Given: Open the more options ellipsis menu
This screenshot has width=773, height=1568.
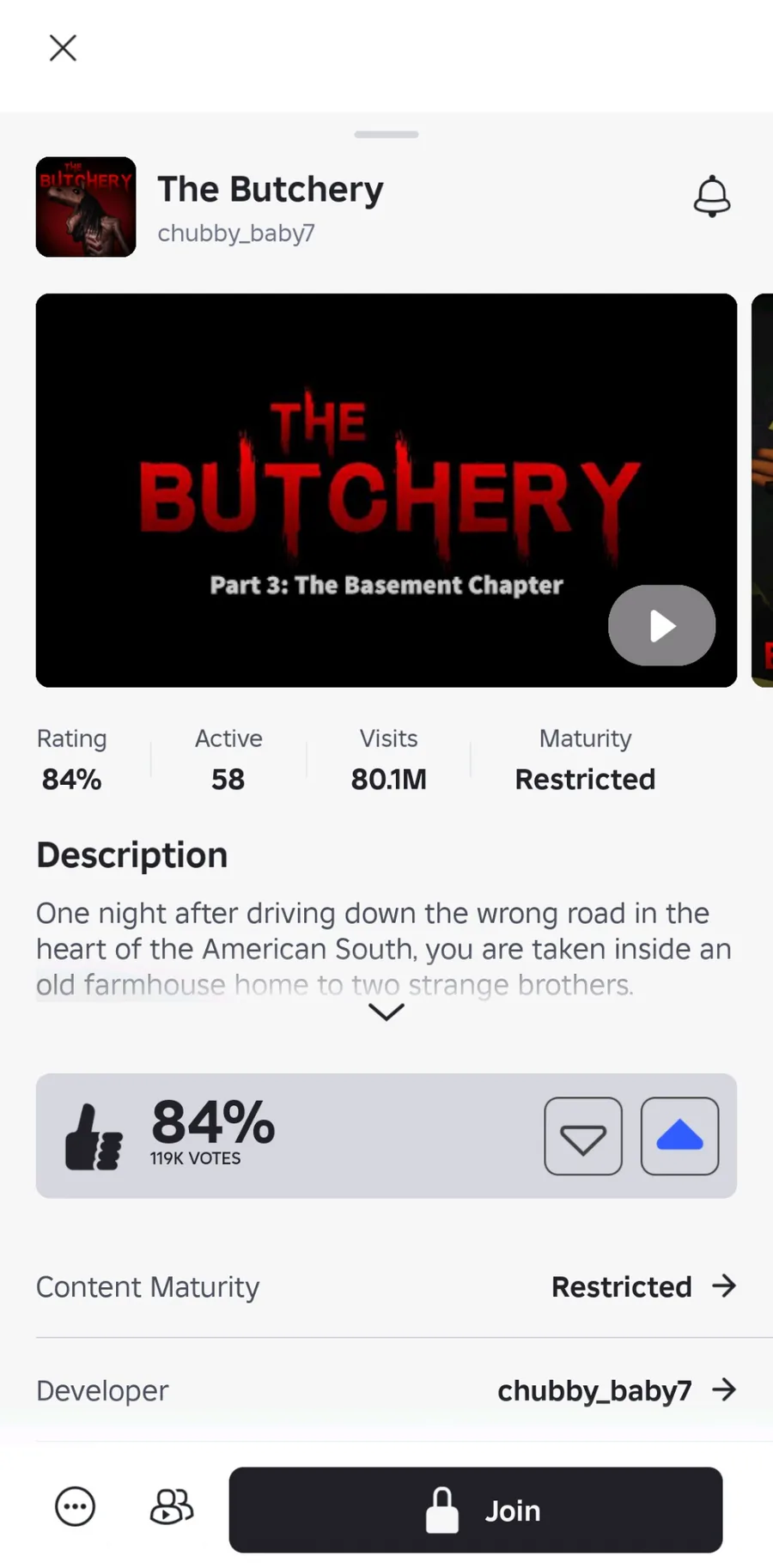Looking at the screenshot, I should click(x=76, y=1506).
